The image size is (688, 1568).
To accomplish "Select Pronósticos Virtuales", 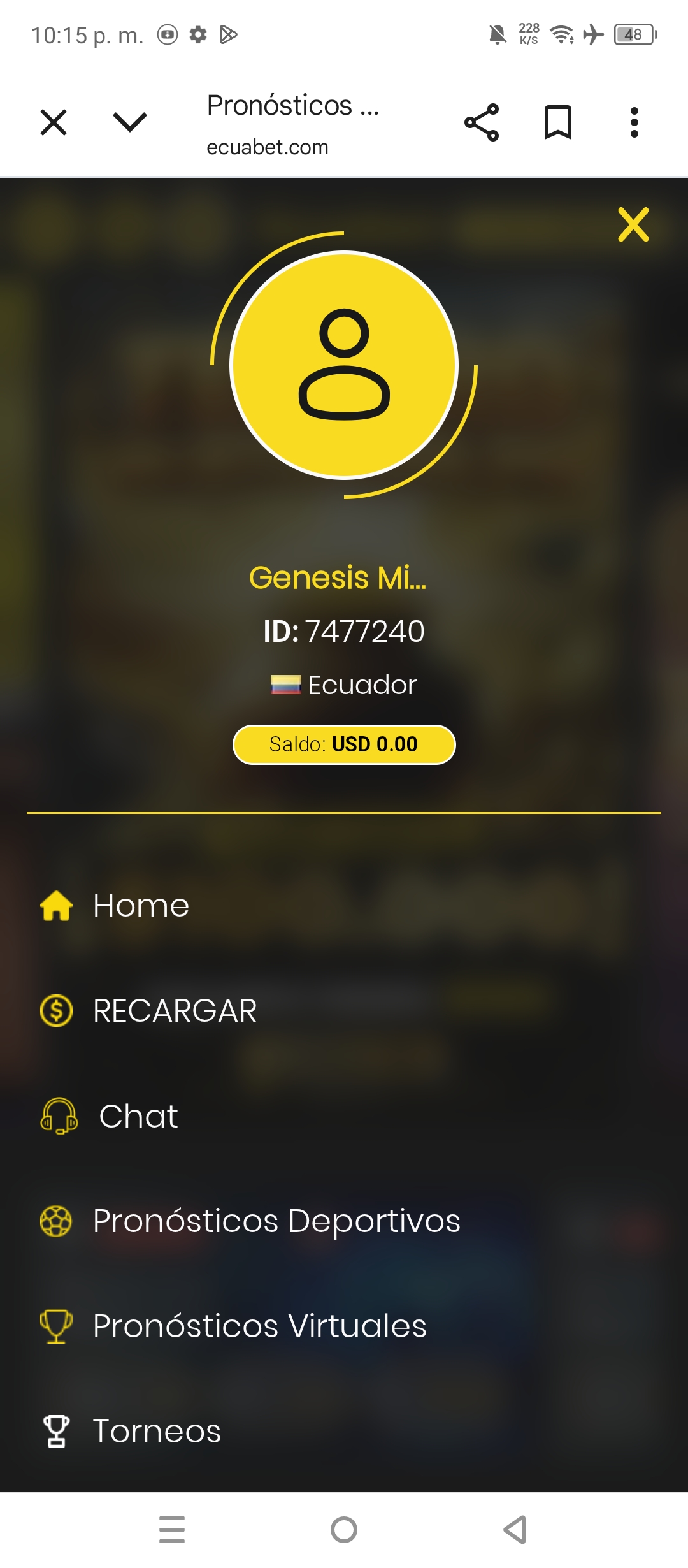I will pos(259,1326).
